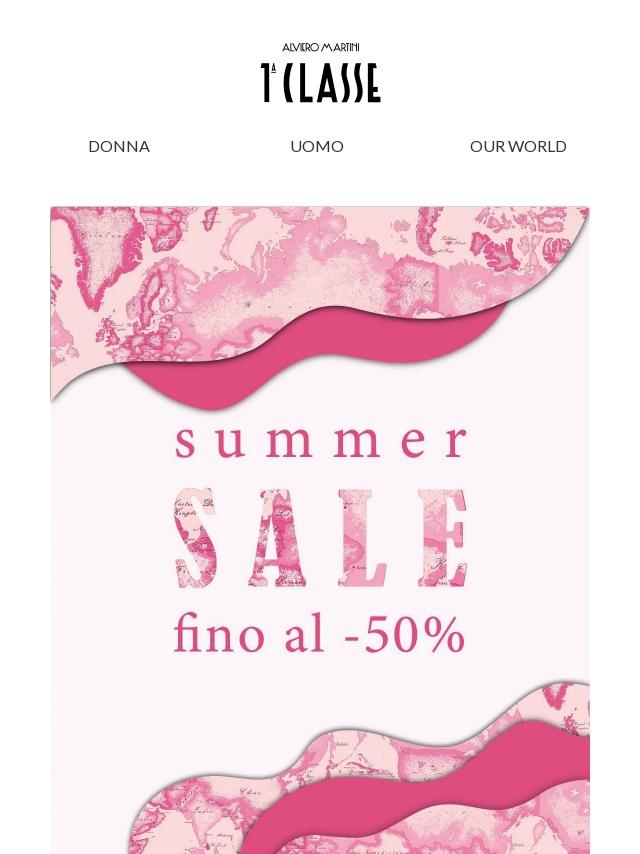Visit the OUR WORLD link

(518, 146)
